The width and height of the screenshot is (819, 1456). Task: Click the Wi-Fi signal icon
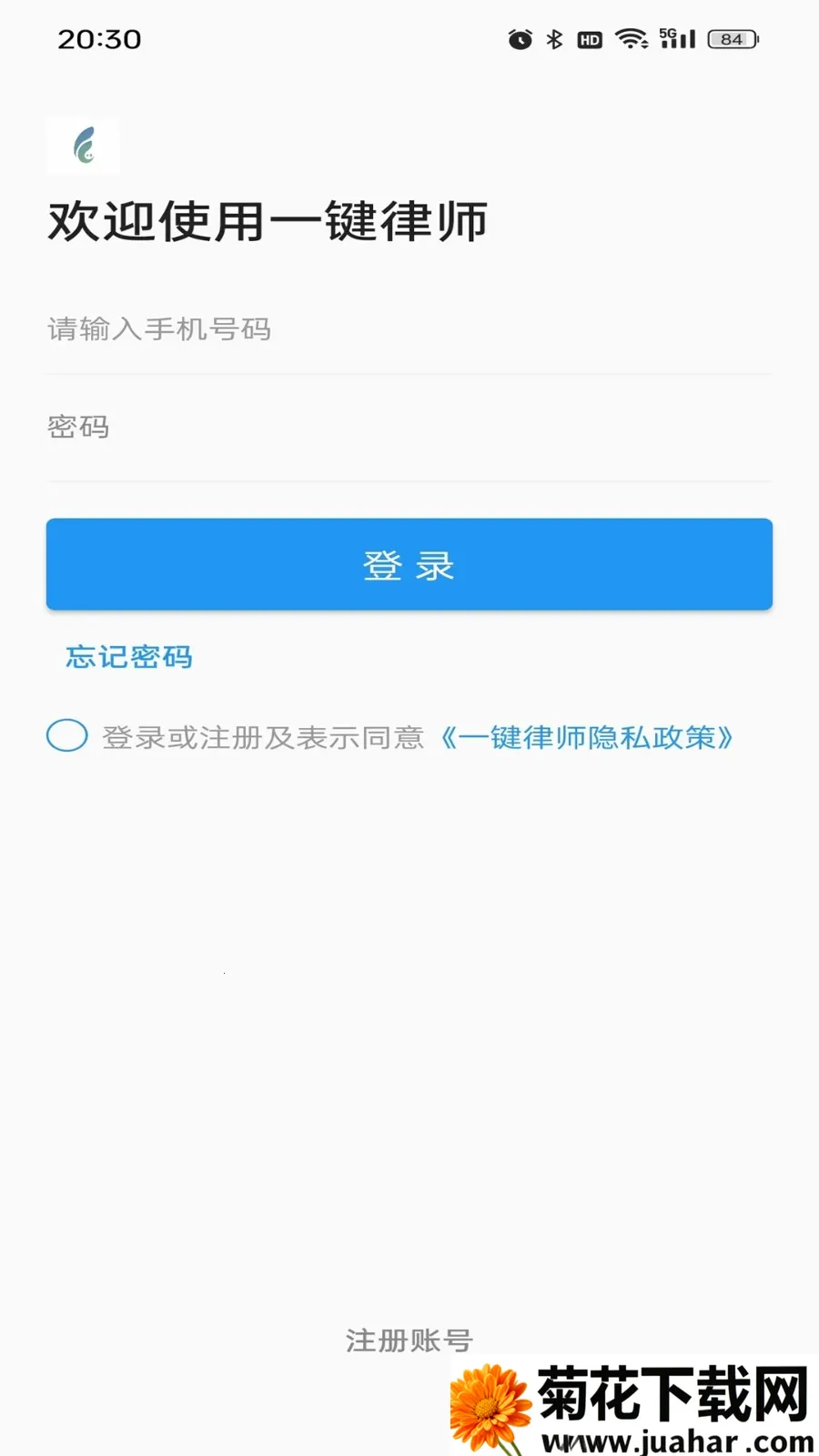[x=631, y=39]
